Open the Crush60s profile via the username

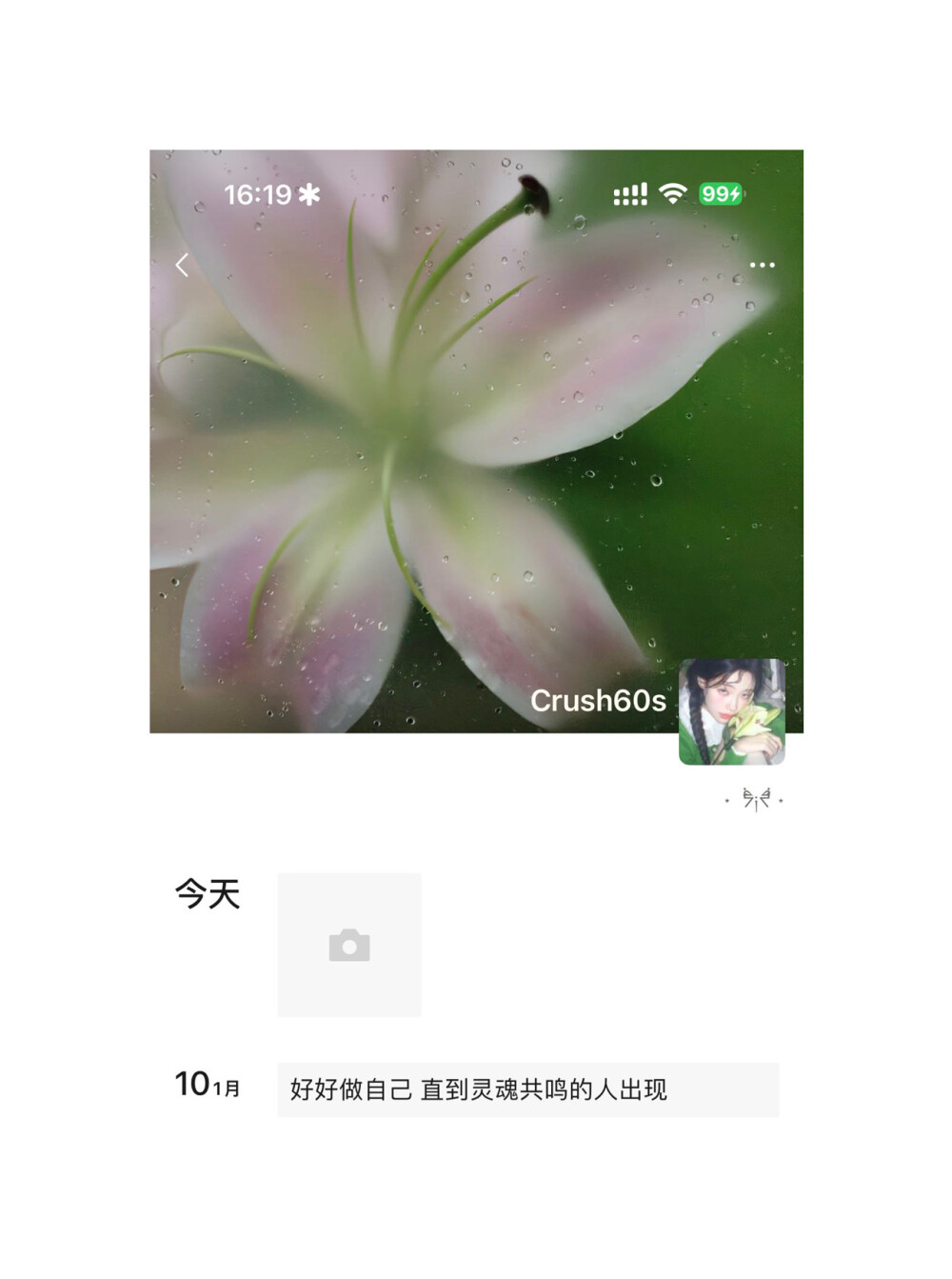(601, 701)
